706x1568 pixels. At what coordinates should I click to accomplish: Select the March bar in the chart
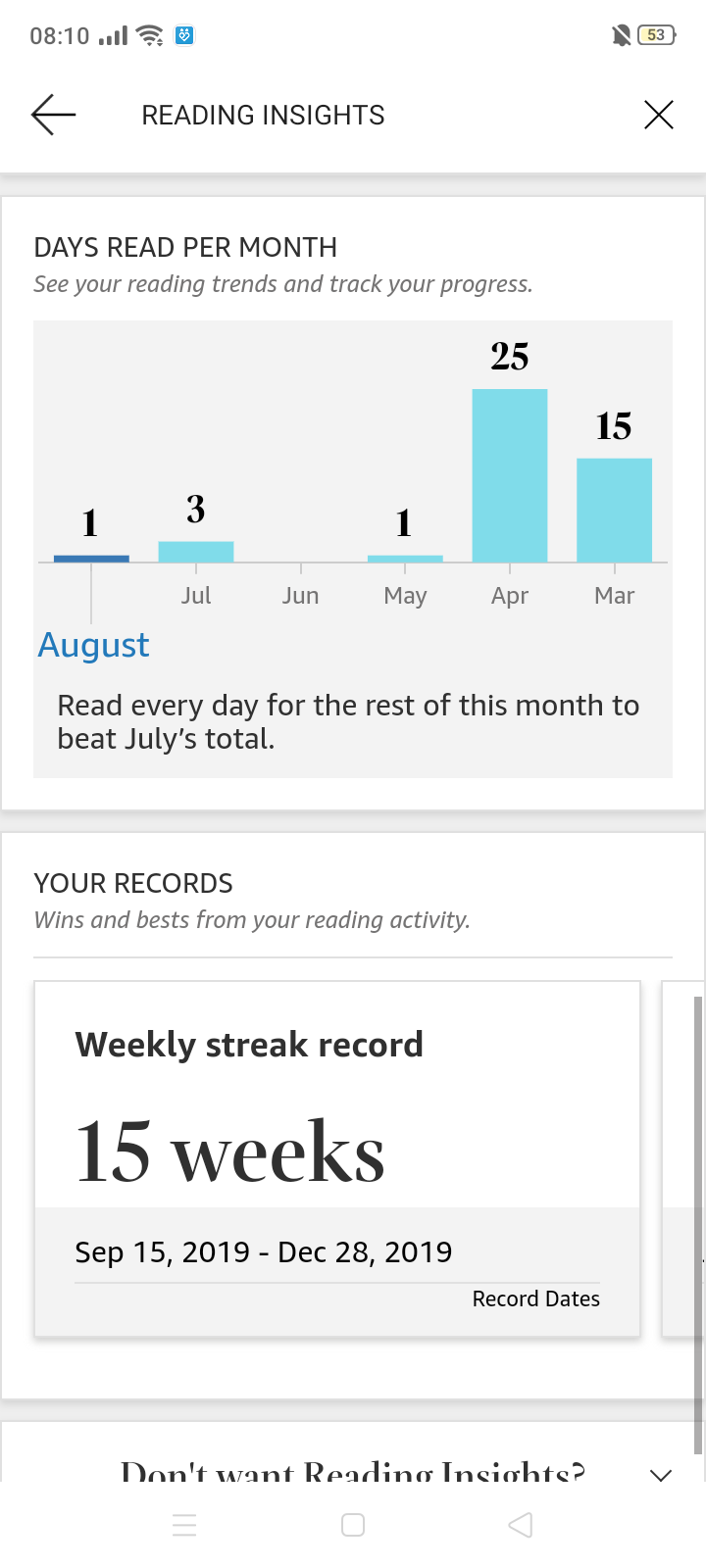[614, 510]
